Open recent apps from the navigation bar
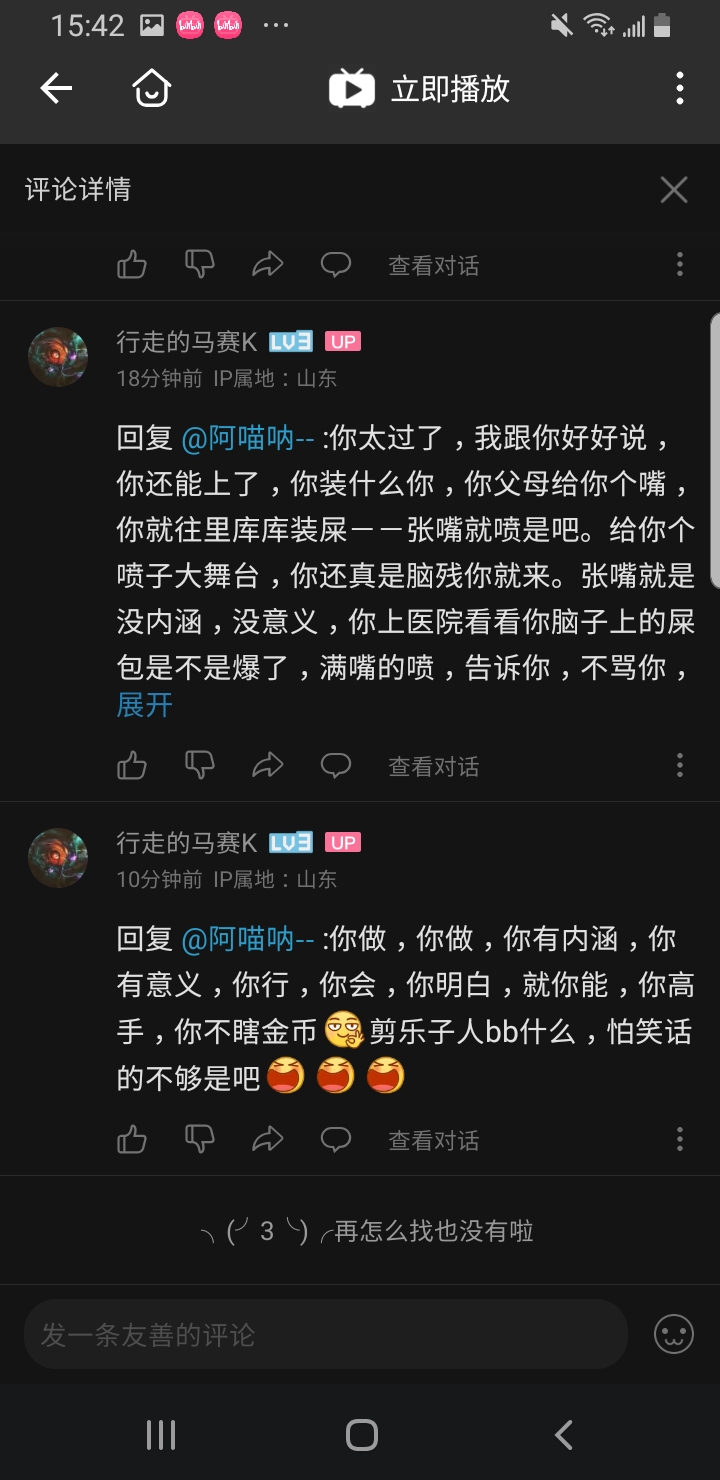 [161, 1435]
